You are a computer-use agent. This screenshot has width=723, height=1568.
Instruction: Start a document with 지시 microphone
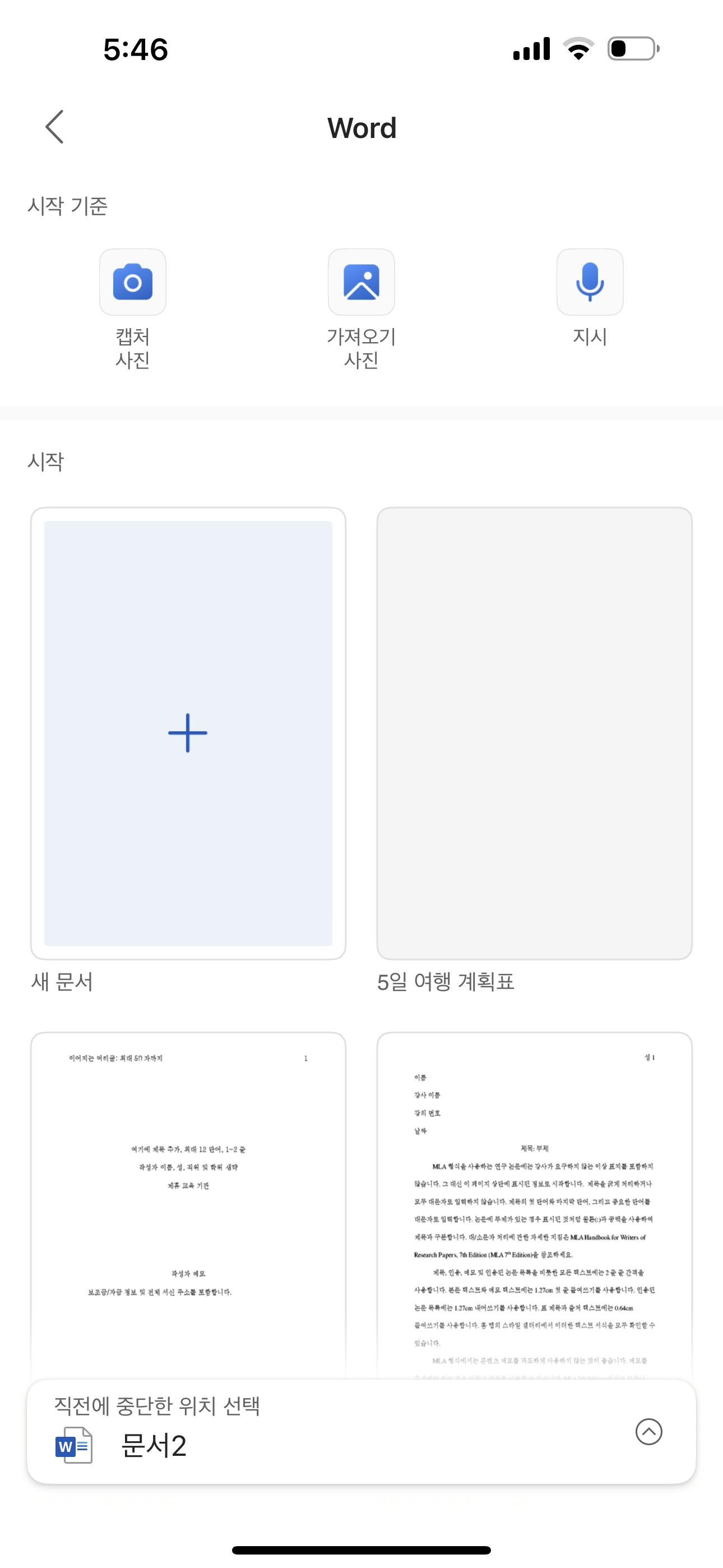(x=590, y=283)
